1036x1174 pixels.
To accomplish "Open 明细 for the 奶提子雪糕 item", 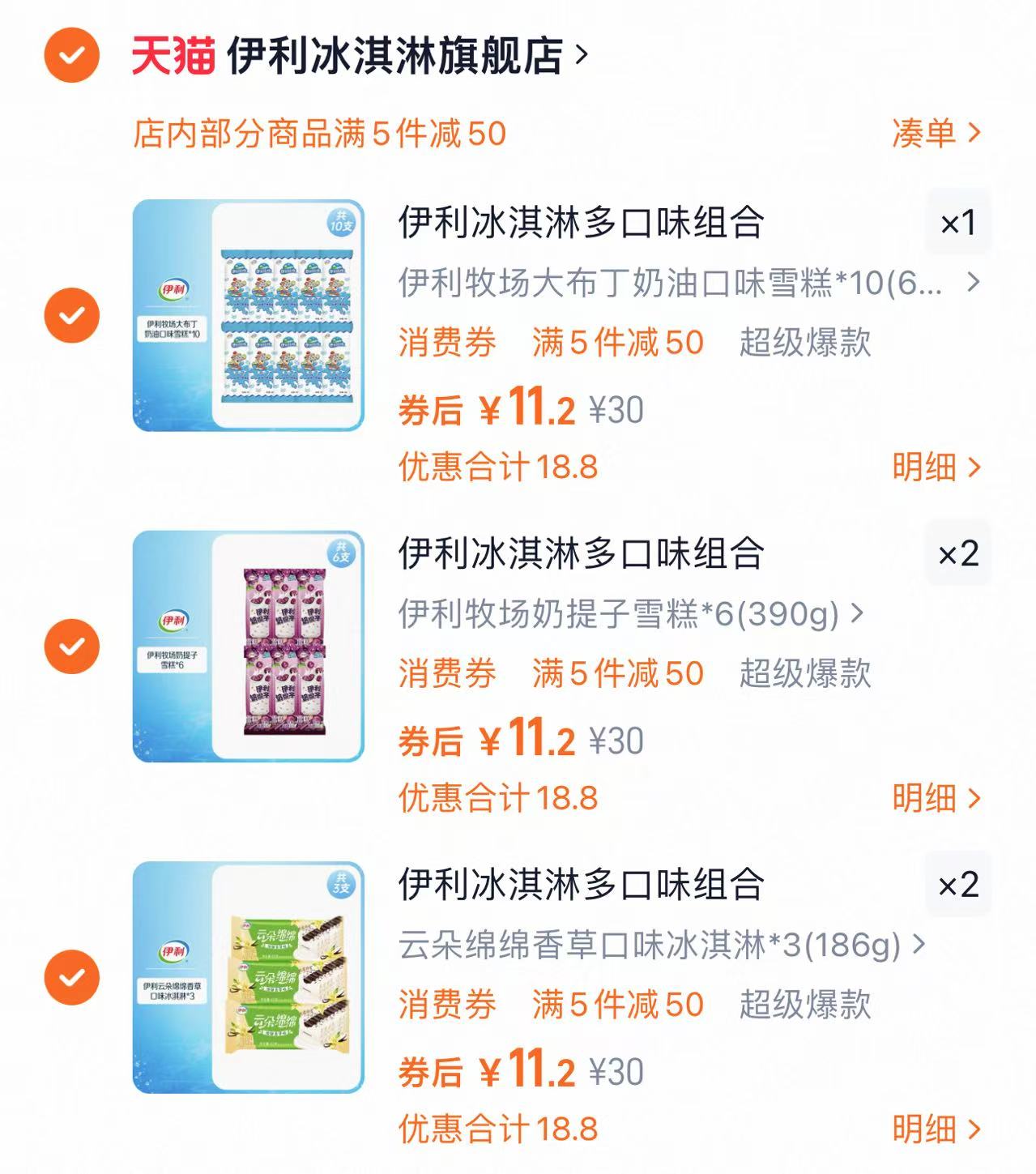I will 933,799.
